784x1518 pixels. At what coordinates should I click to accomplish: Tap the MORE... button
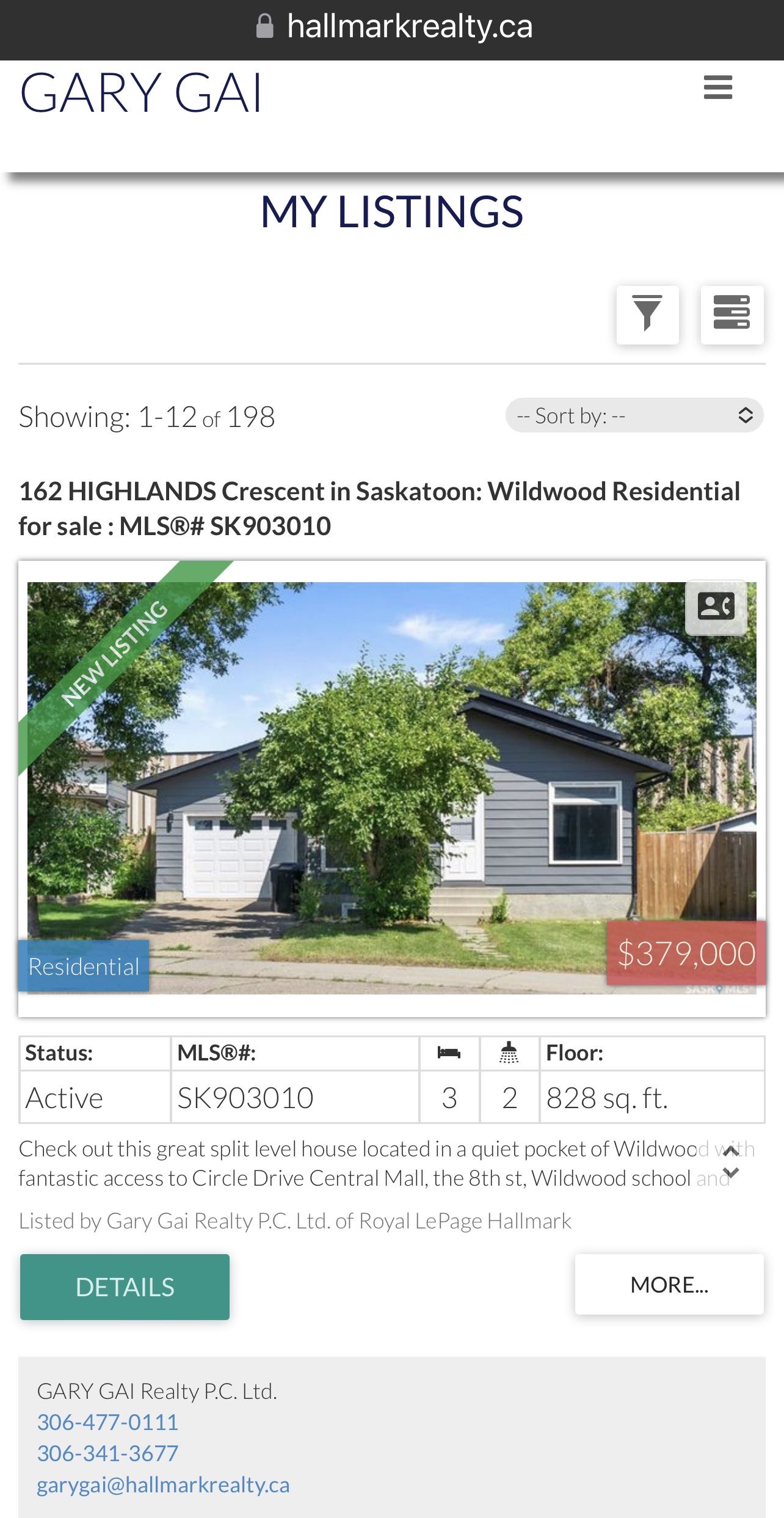[669, 1285]
